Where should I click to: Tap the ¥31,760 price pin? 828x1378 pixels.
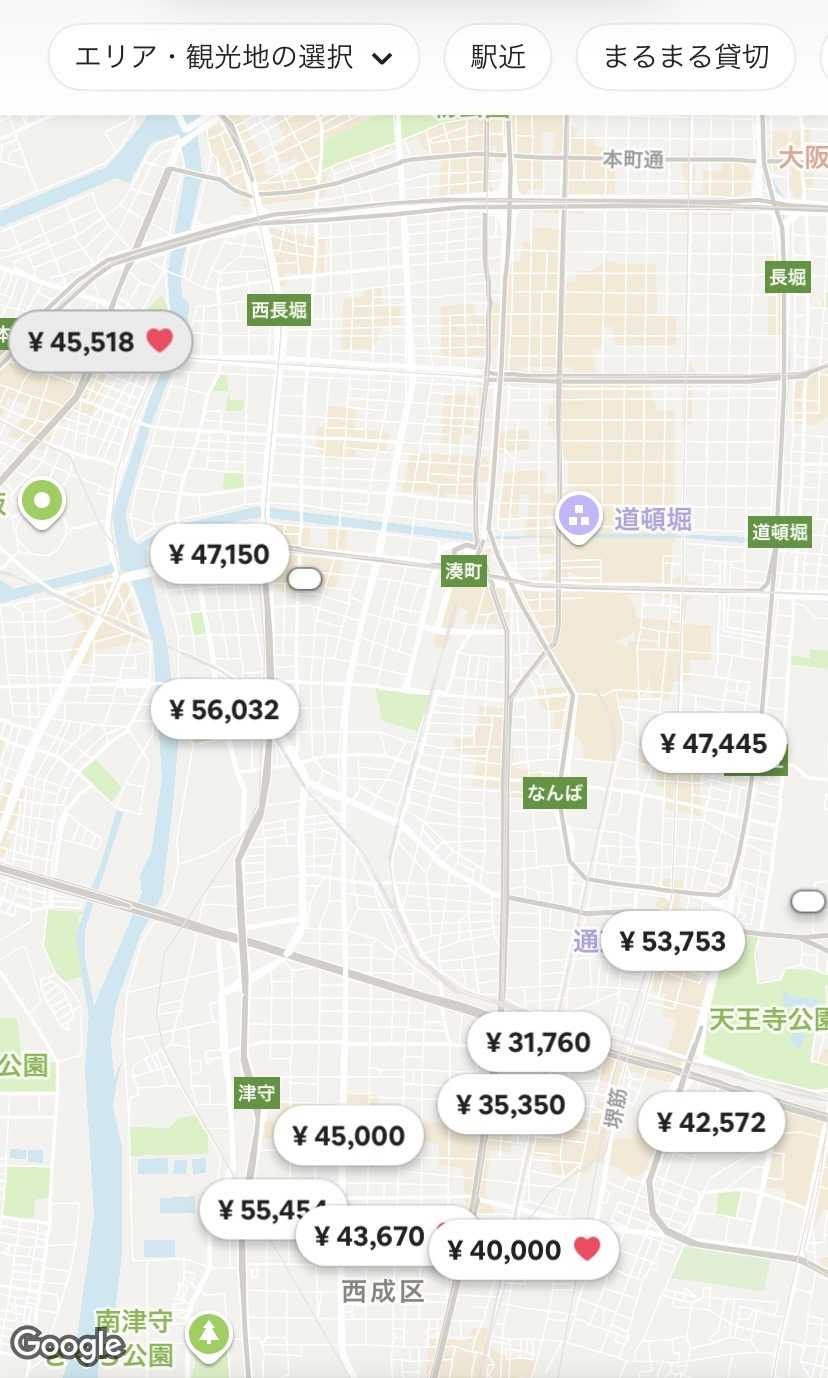click(x=538, y=1042)
